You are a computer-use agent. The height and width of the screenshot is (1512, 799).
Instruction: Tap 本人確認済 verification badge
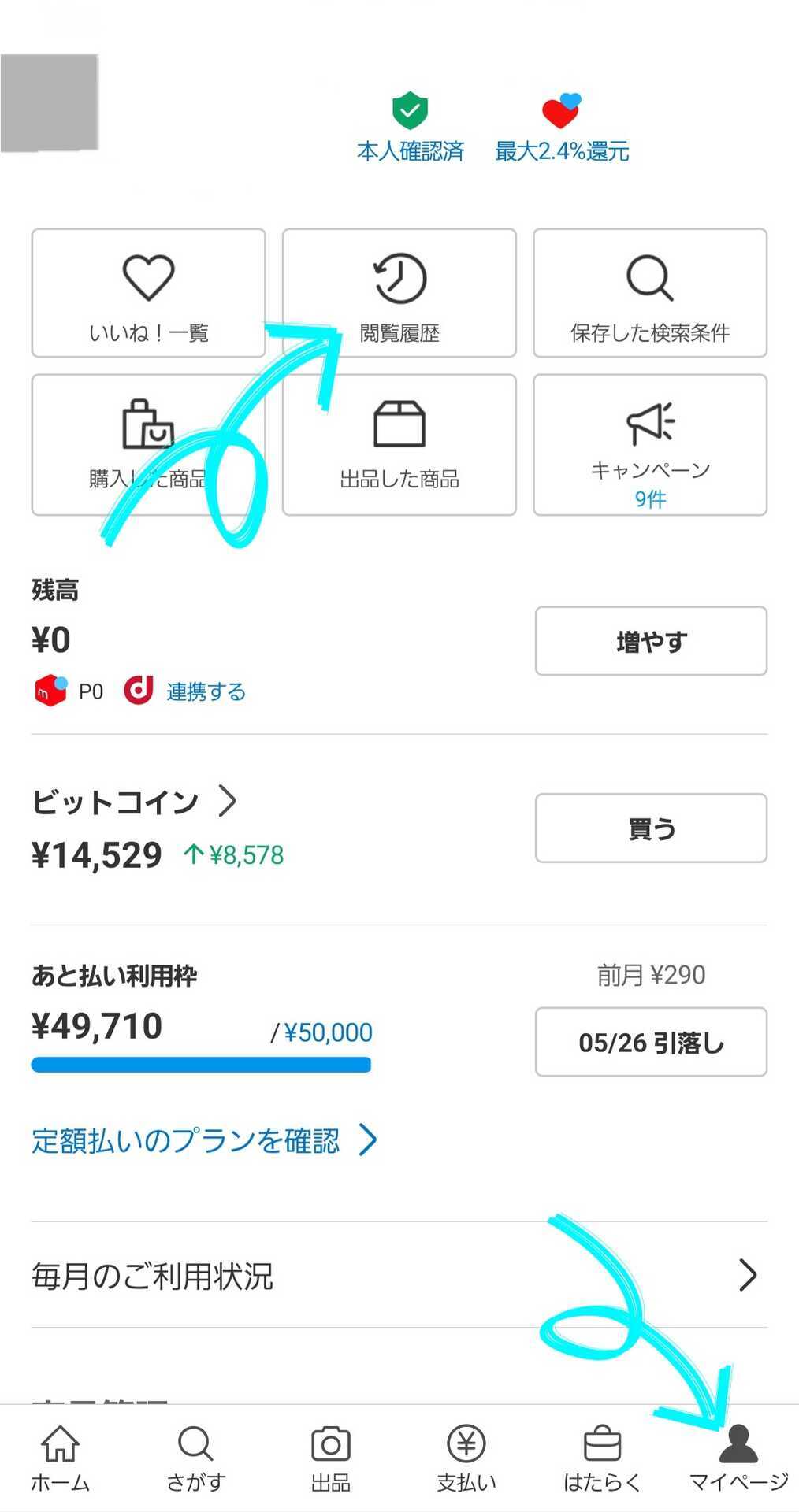(411, 128)
